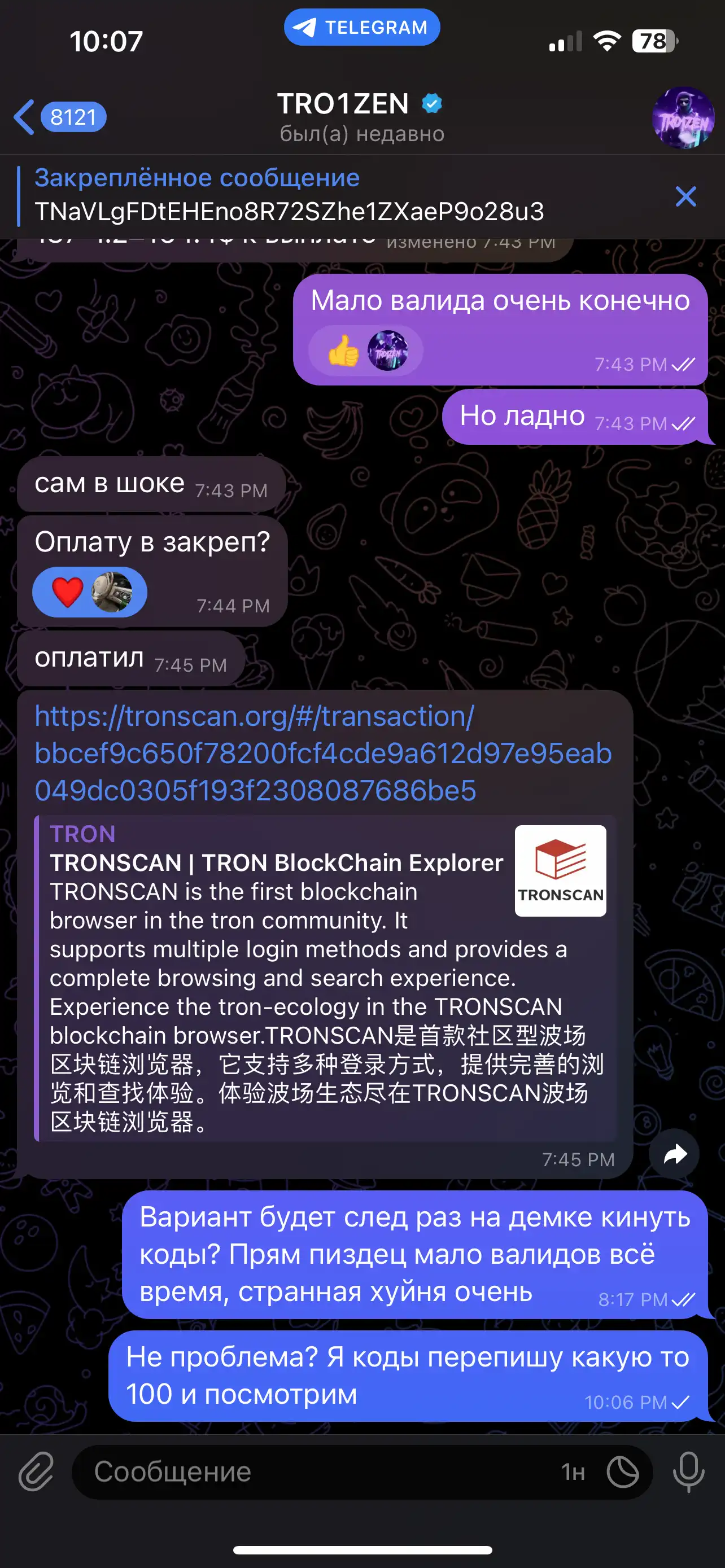The width and height of the screenshot is (725, 1568).
Task: Open TRO1ZEN profile avatar
Action: click(x=683, y=117)
